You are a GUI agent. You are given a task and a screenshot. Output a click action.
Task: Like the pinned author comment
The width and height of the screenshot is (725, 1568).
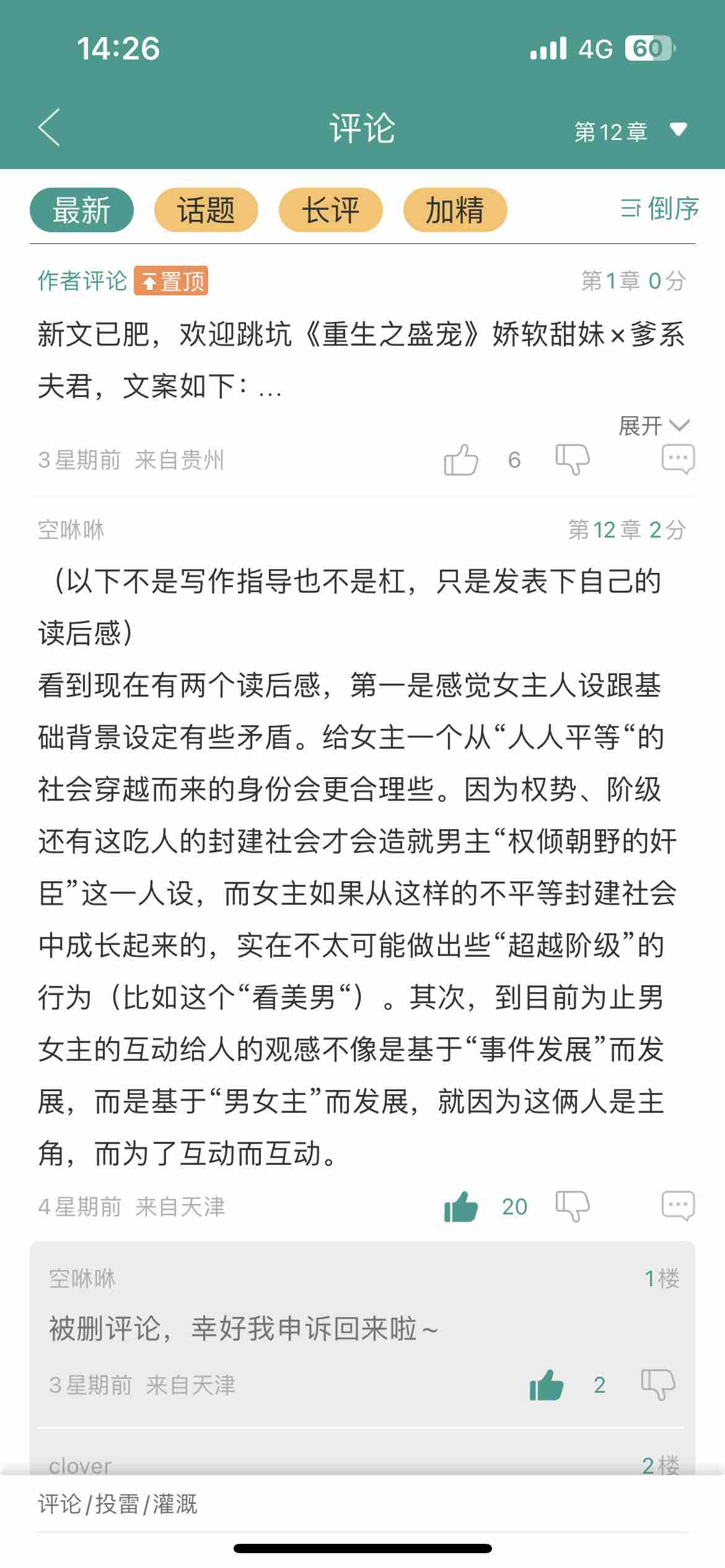pos(462,460)
